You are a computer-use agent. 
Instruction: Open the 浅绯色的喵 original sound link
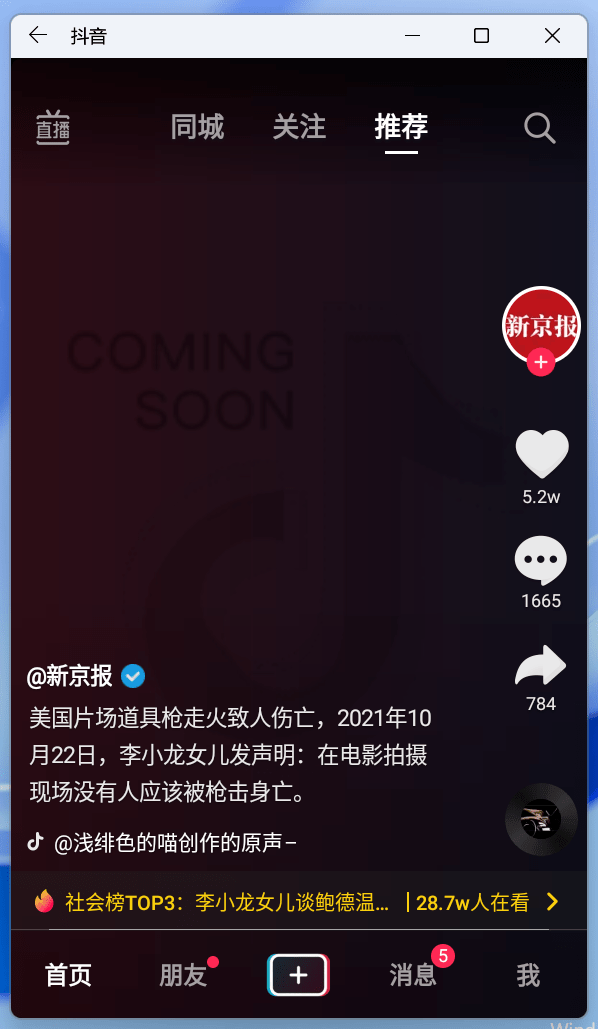[175, 843]
